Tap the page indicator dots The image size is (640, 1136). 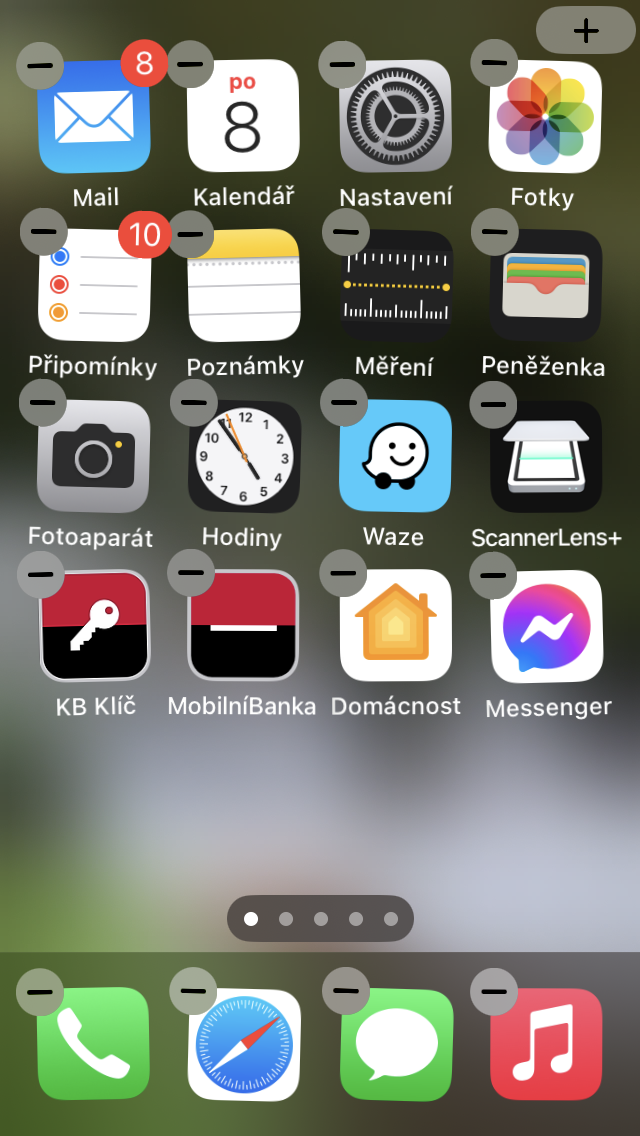point(320,918)
